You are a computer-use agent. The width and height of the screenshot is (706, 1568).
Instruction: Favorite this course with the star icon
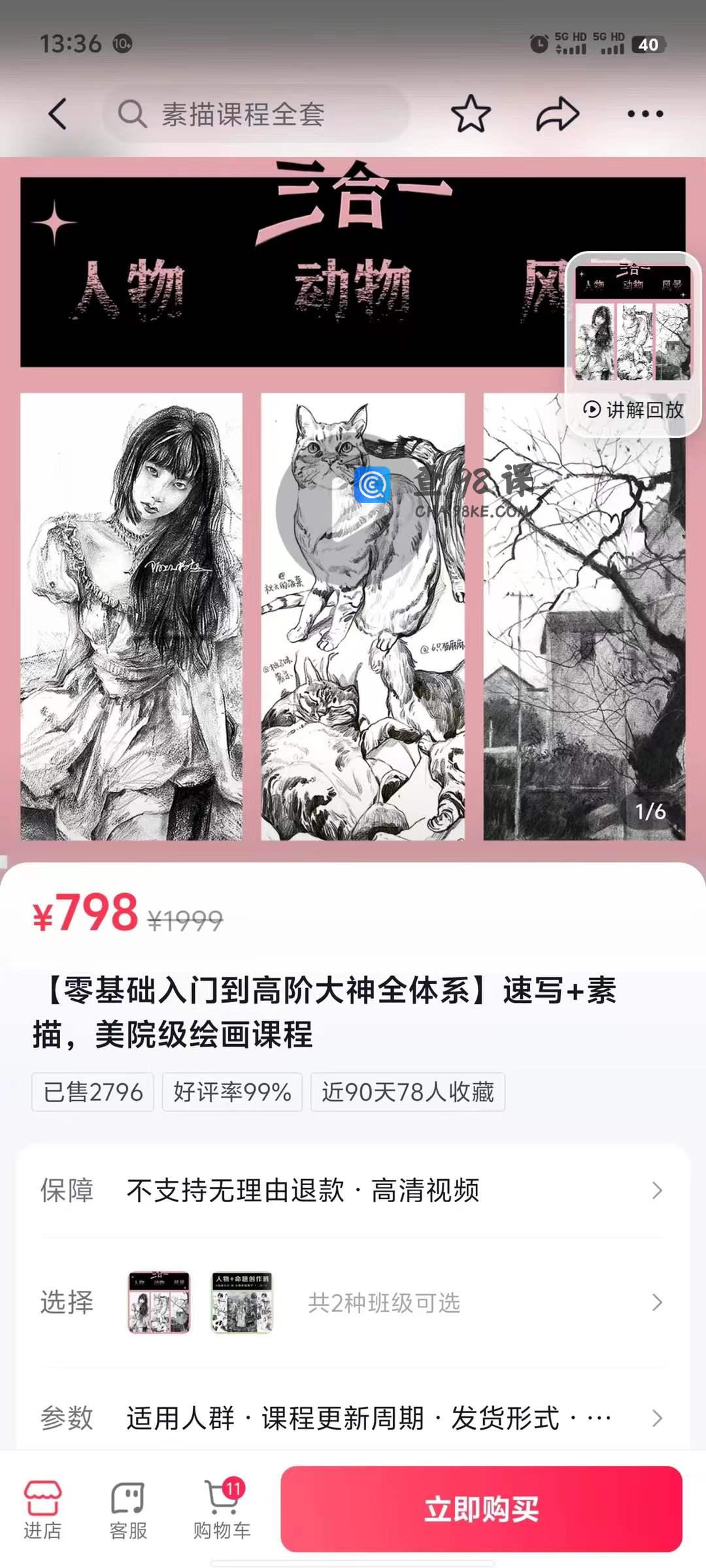coord(471,114)
